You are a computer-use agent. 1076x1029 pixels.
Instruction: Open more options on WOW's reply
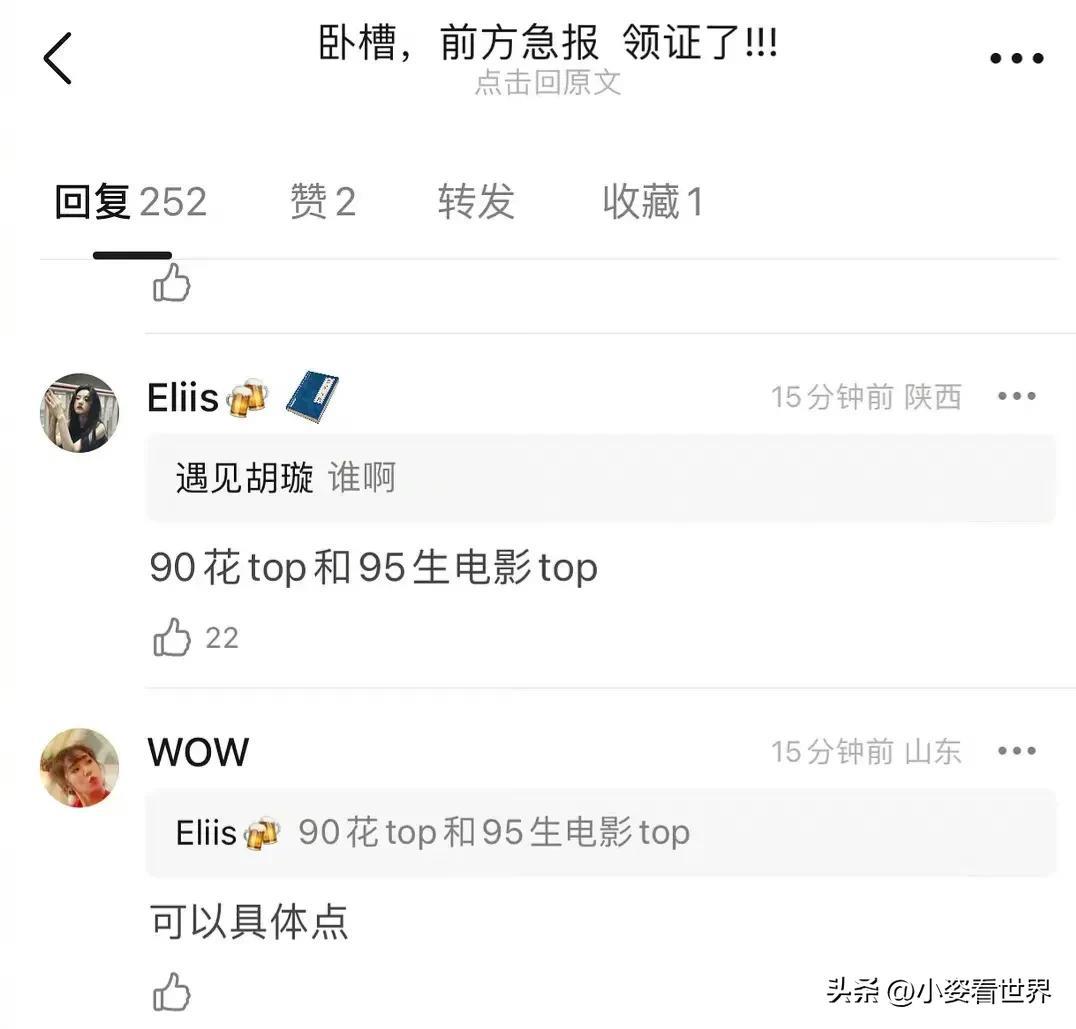[1016, 751]
